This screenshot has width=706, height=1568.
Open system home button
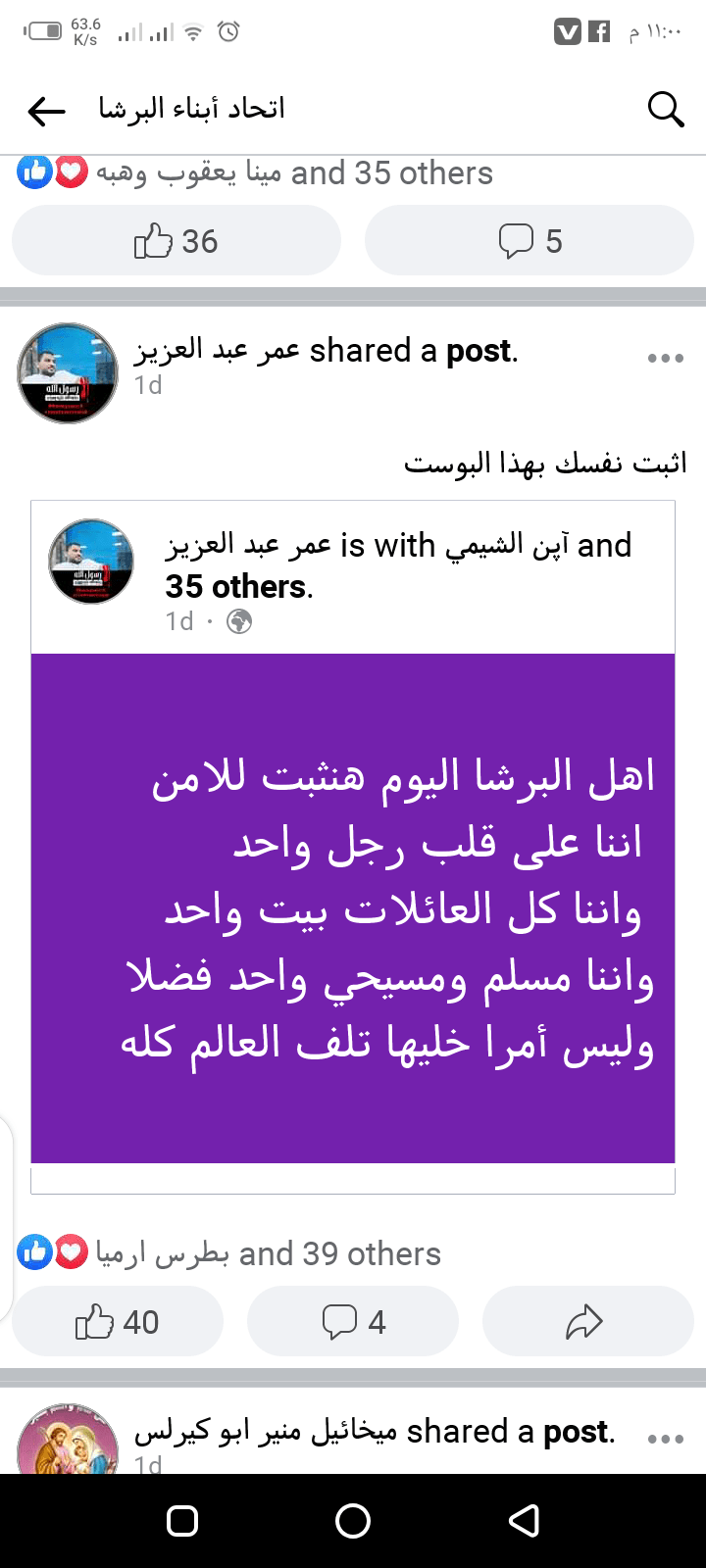[x=353, y=1521]
